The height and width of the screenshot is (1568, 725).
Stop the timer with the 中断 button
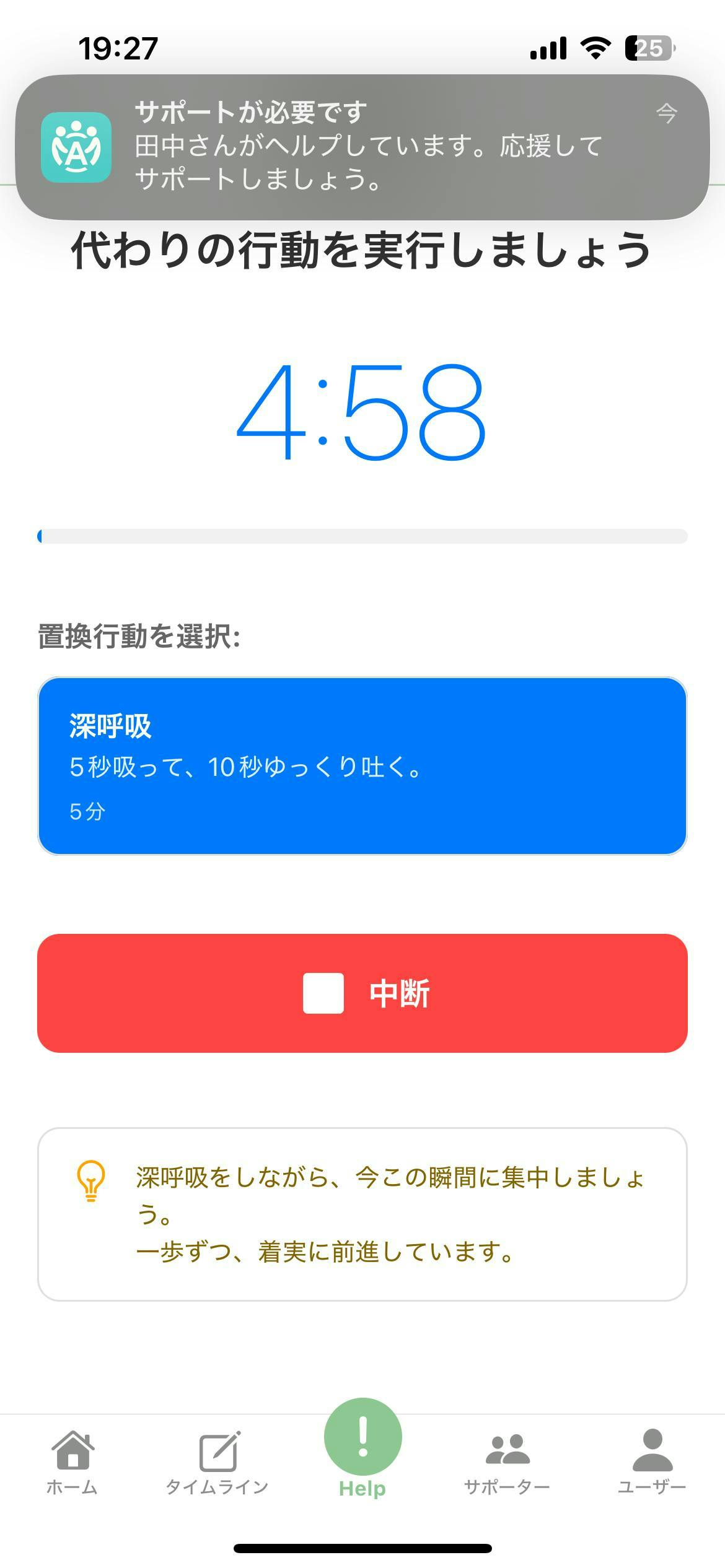[x=362, y=993]
